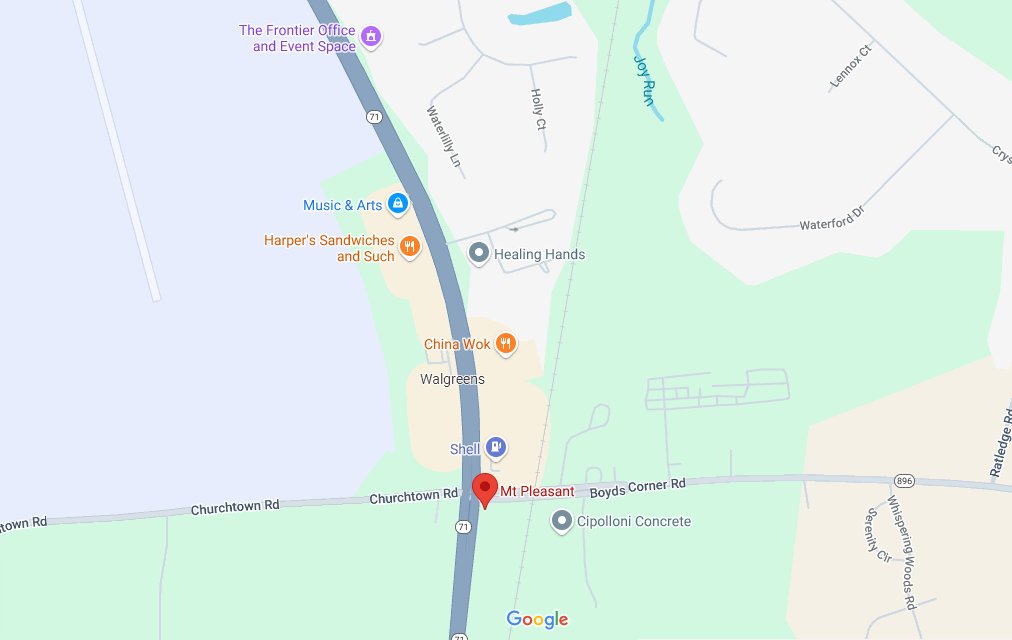1012x640 pixels.
Task: Select the Music & Arts store pin
Action: point(398,205)
